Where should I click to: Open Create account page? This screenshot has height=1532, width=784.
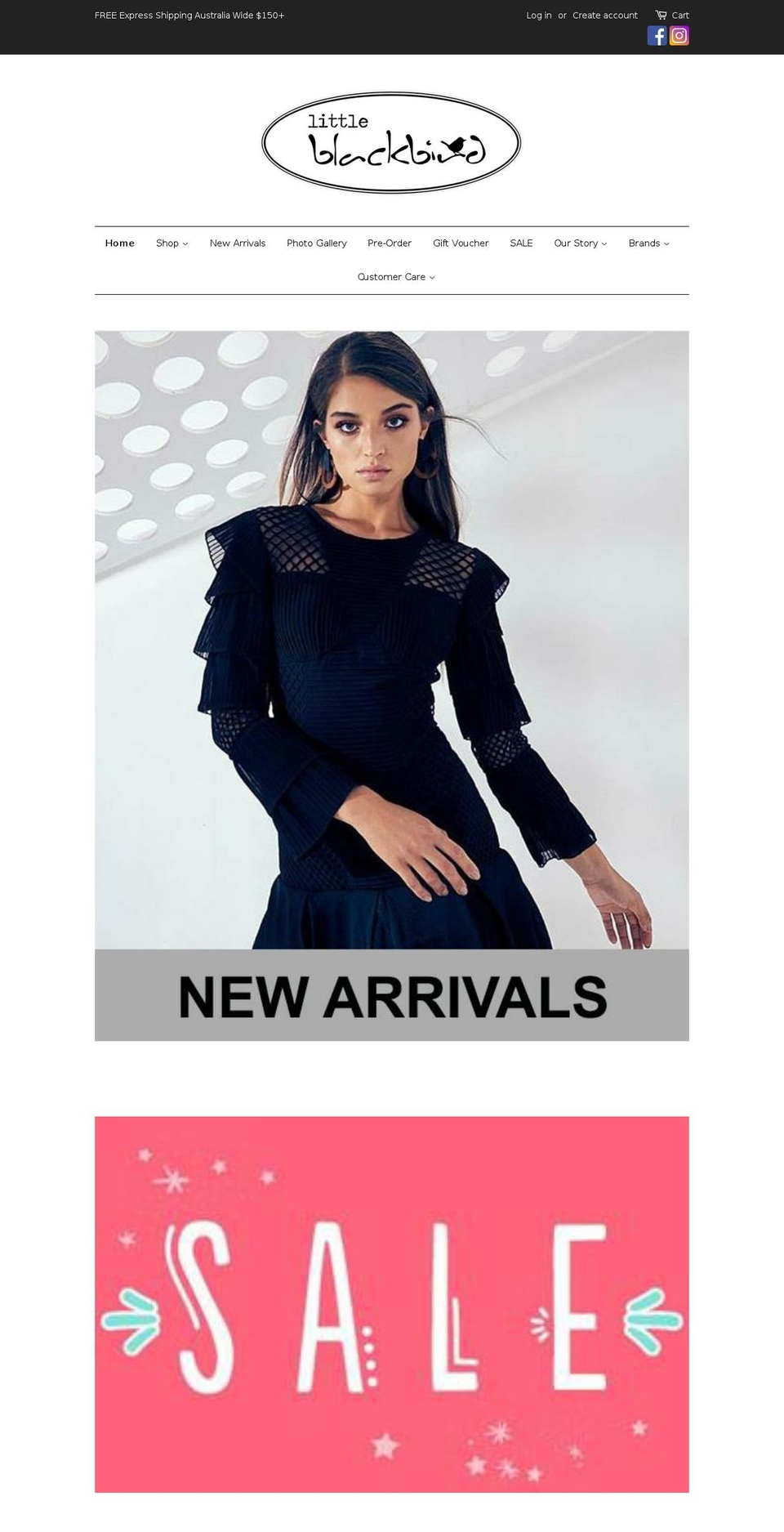pyautogui.click(x=604, y=16)
